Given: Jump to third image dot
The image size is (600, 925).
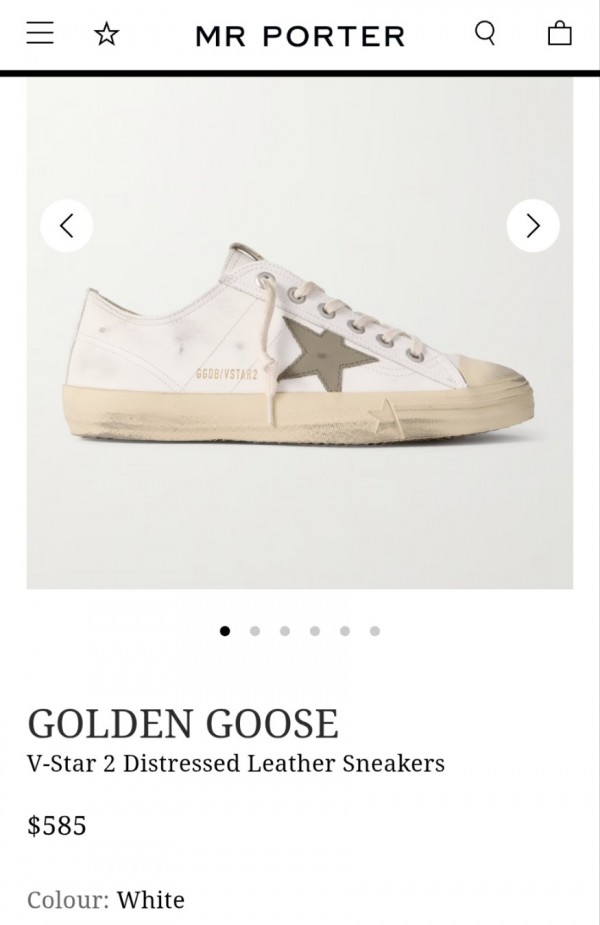Looking at the screenshot, I should (x=285, y=631).
